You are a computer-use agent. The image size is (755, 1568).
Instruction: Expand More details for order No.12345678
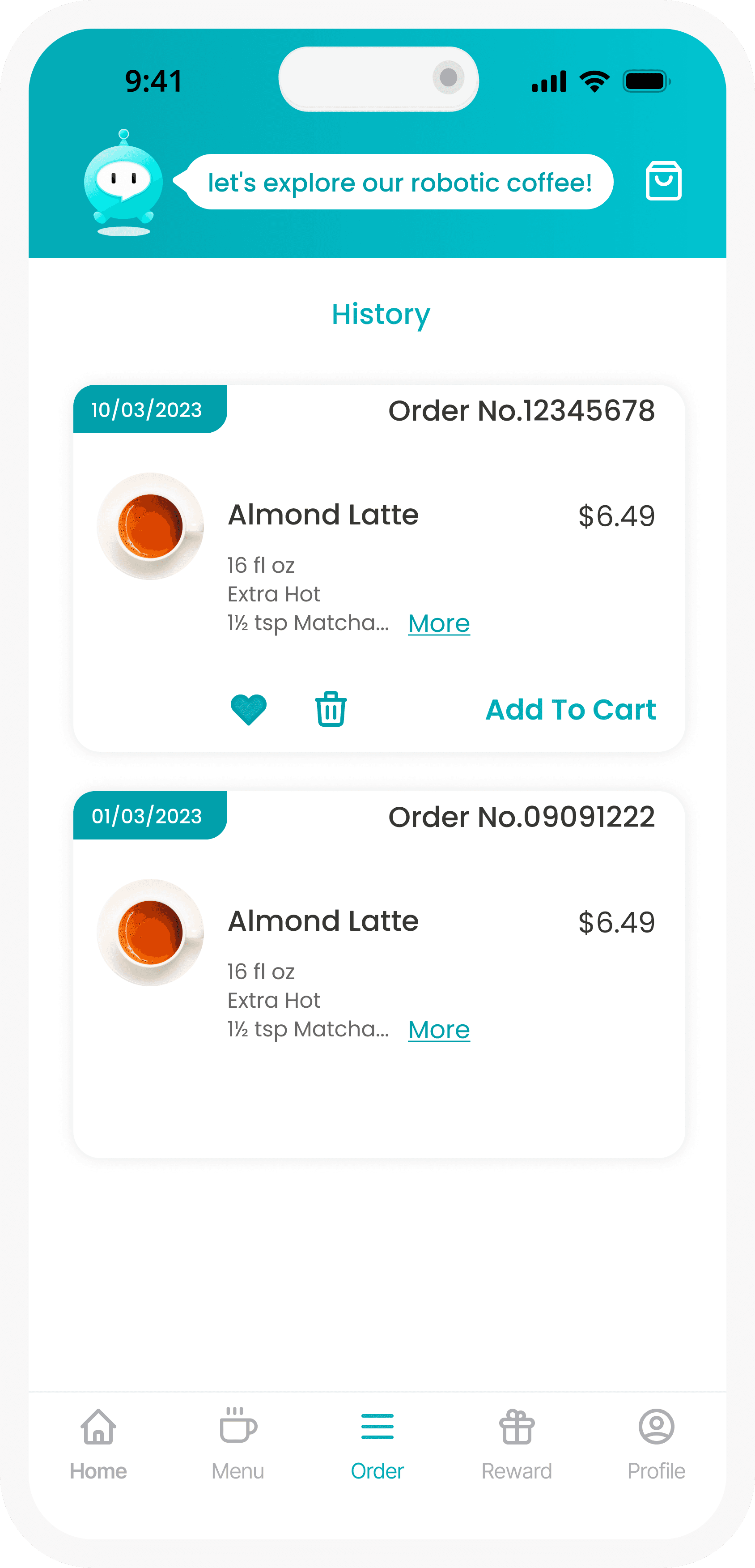coord(439,623)
